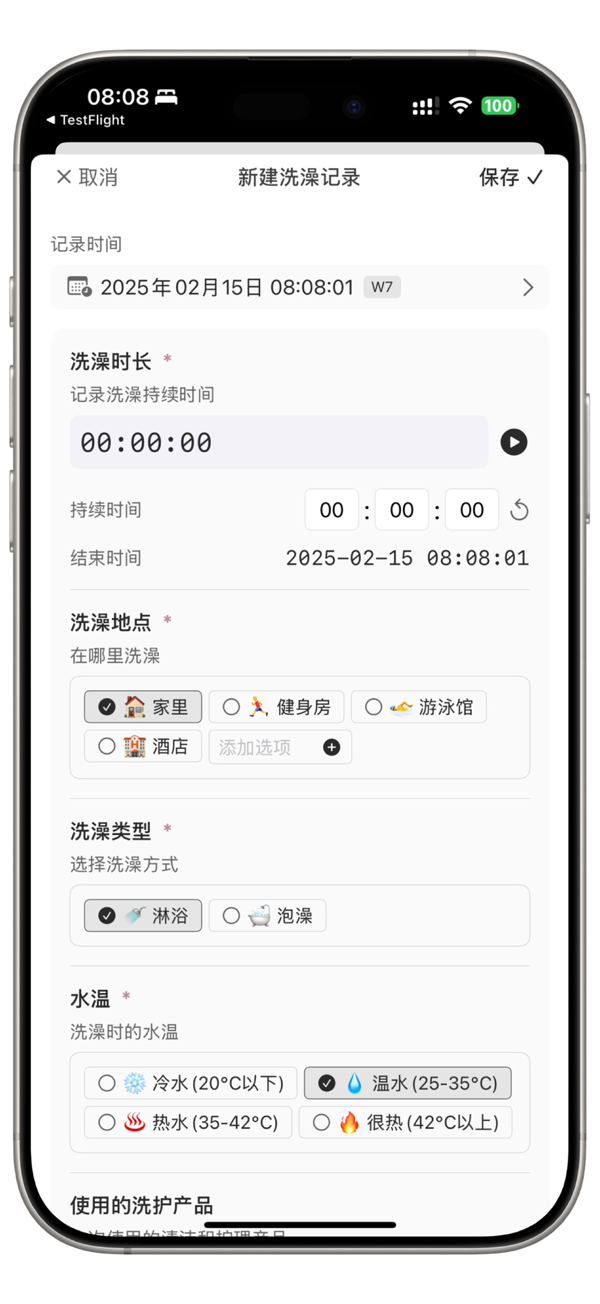Pick 热水 (35-42°C) water temperature
Viewport: 600px width, 1304px height.
[x=188, y=1123]
